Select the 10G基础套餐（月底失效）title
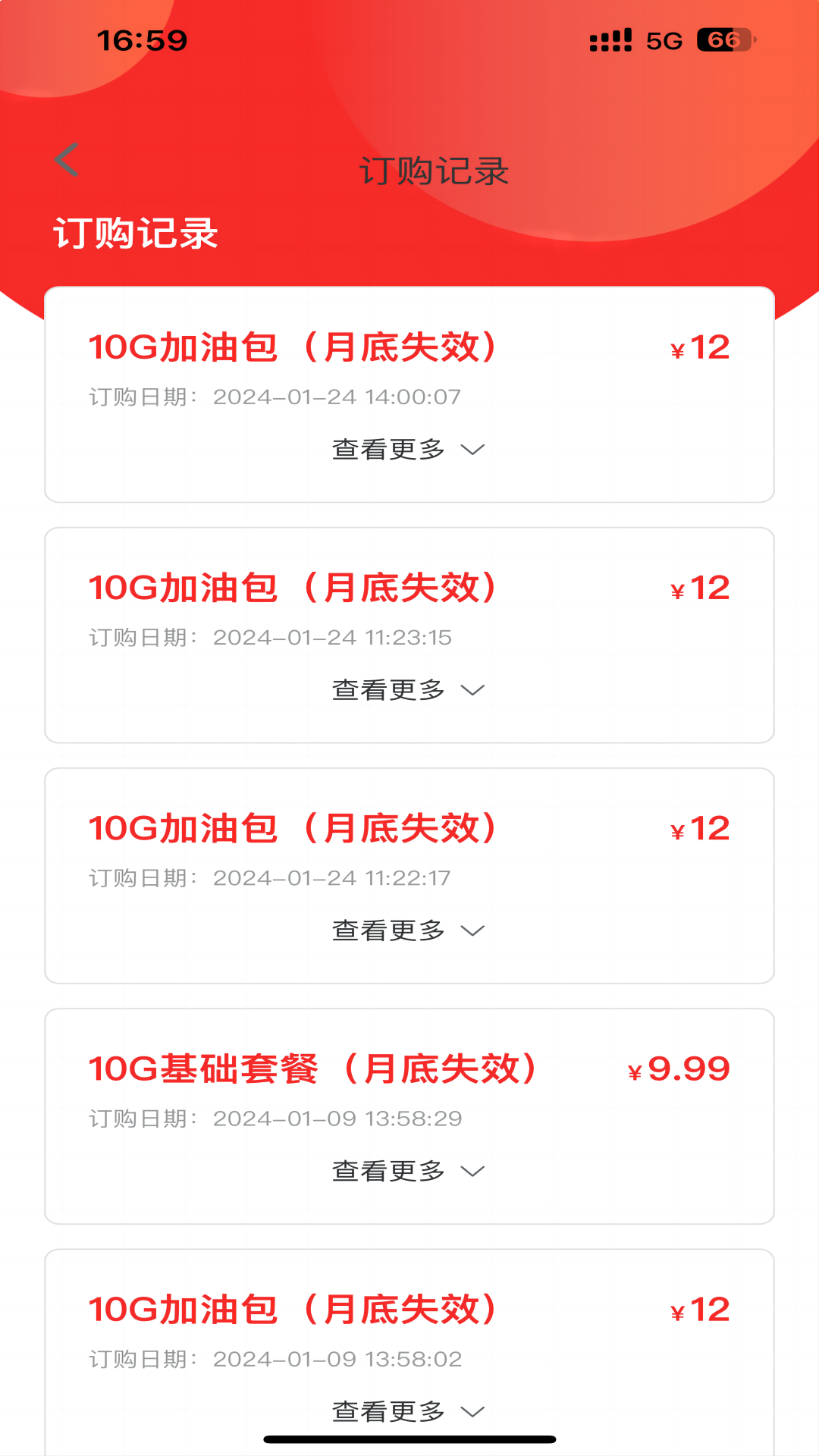The image size is (819, 1456). [314, 1067]
